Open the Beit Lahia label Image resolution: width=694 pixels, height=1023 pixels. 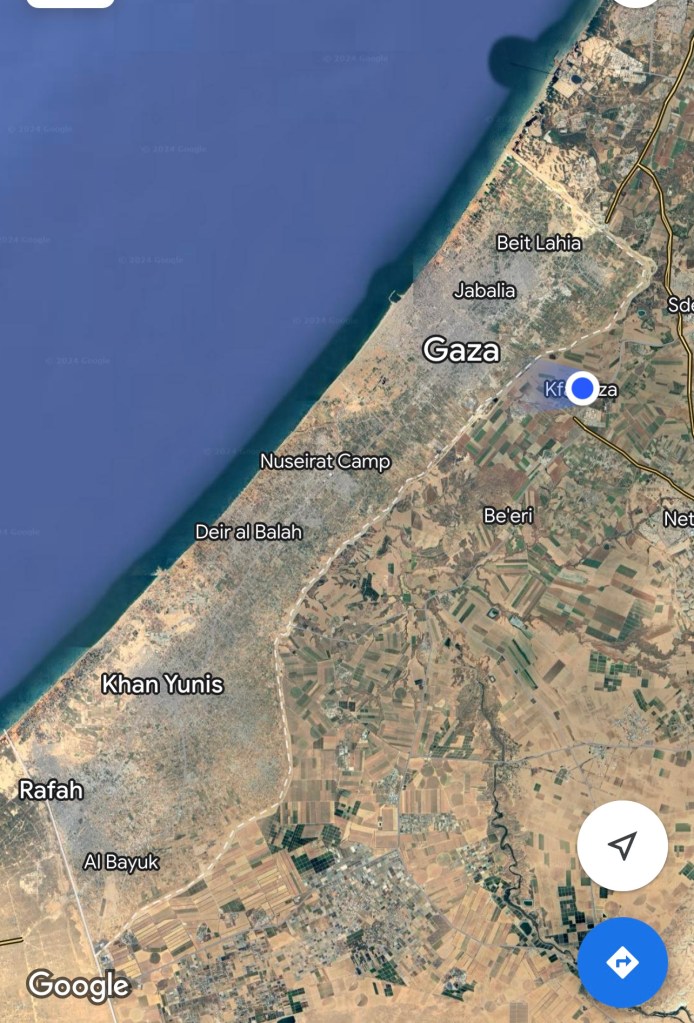click(539, 242)
